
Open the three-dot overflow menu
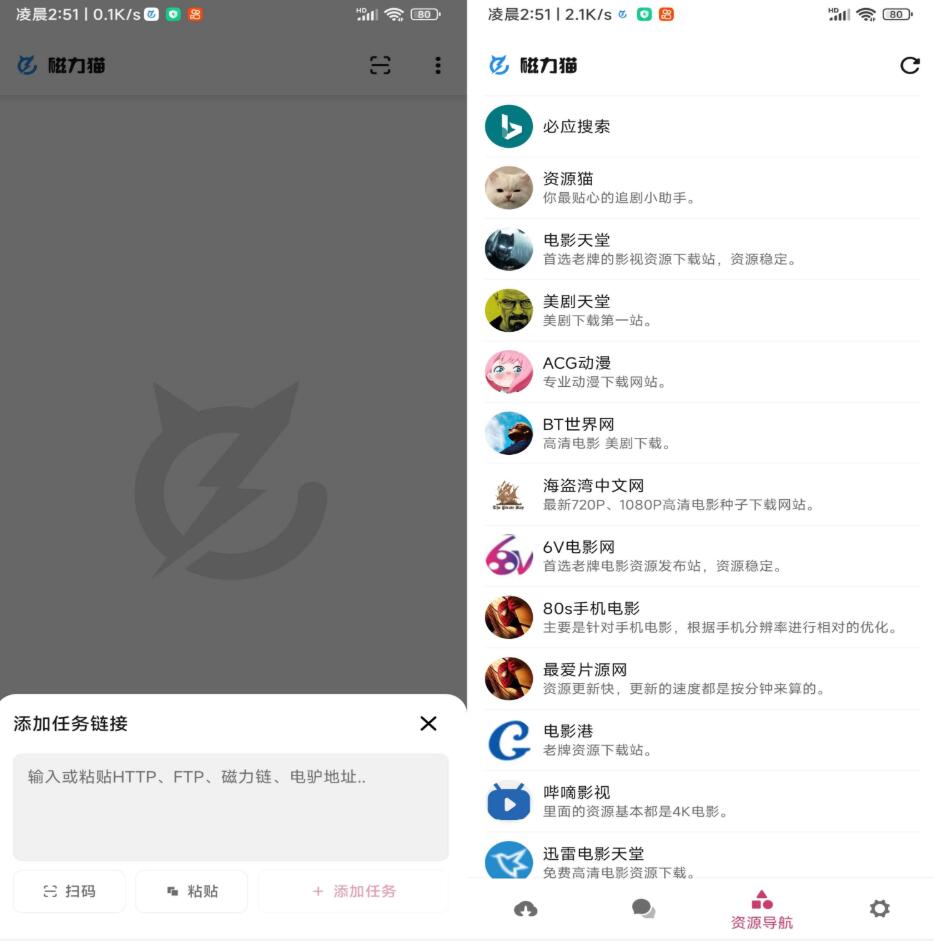pyautogui.click(x=437, y=66)
